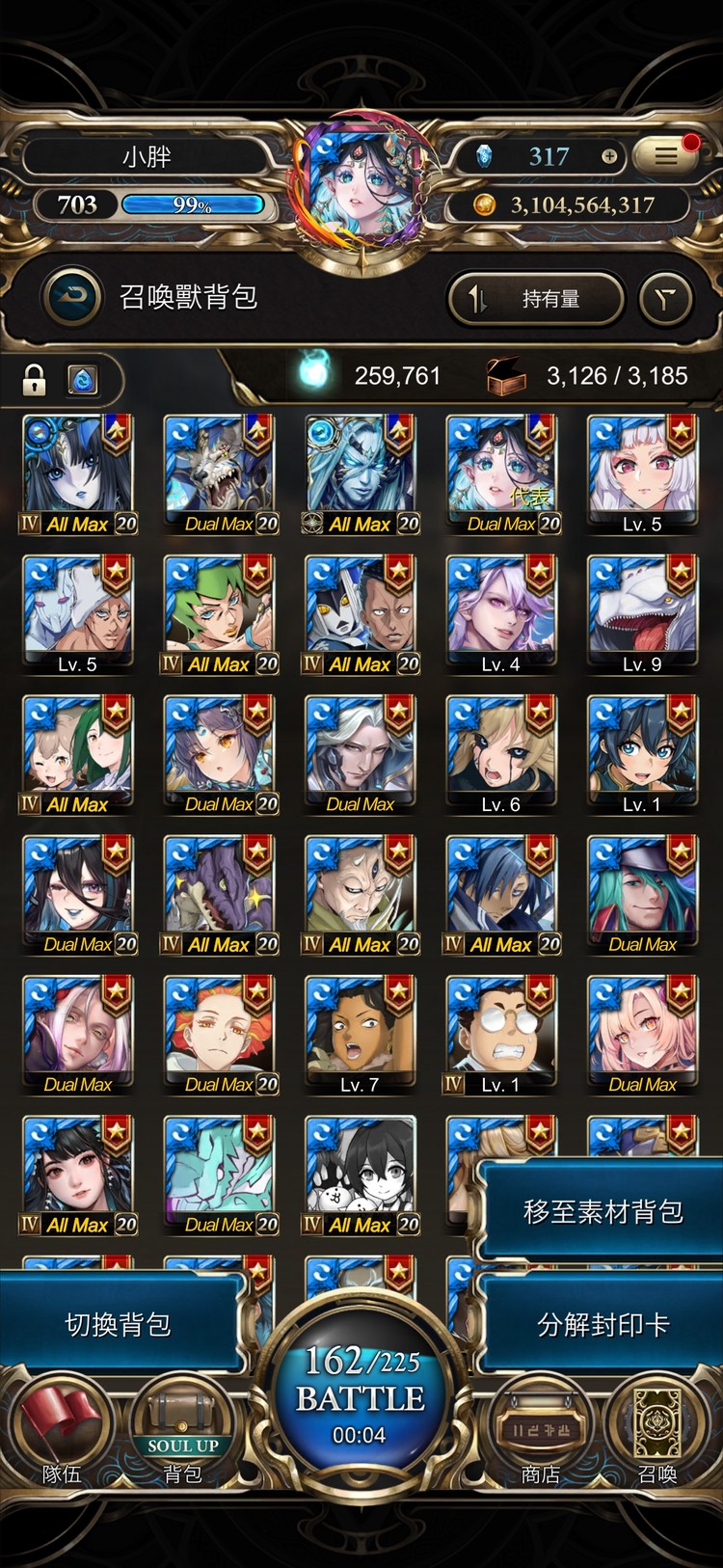Go back from the 召喚獸背包 screen
Screen dimensions: 723x1568
pos(72,297)
